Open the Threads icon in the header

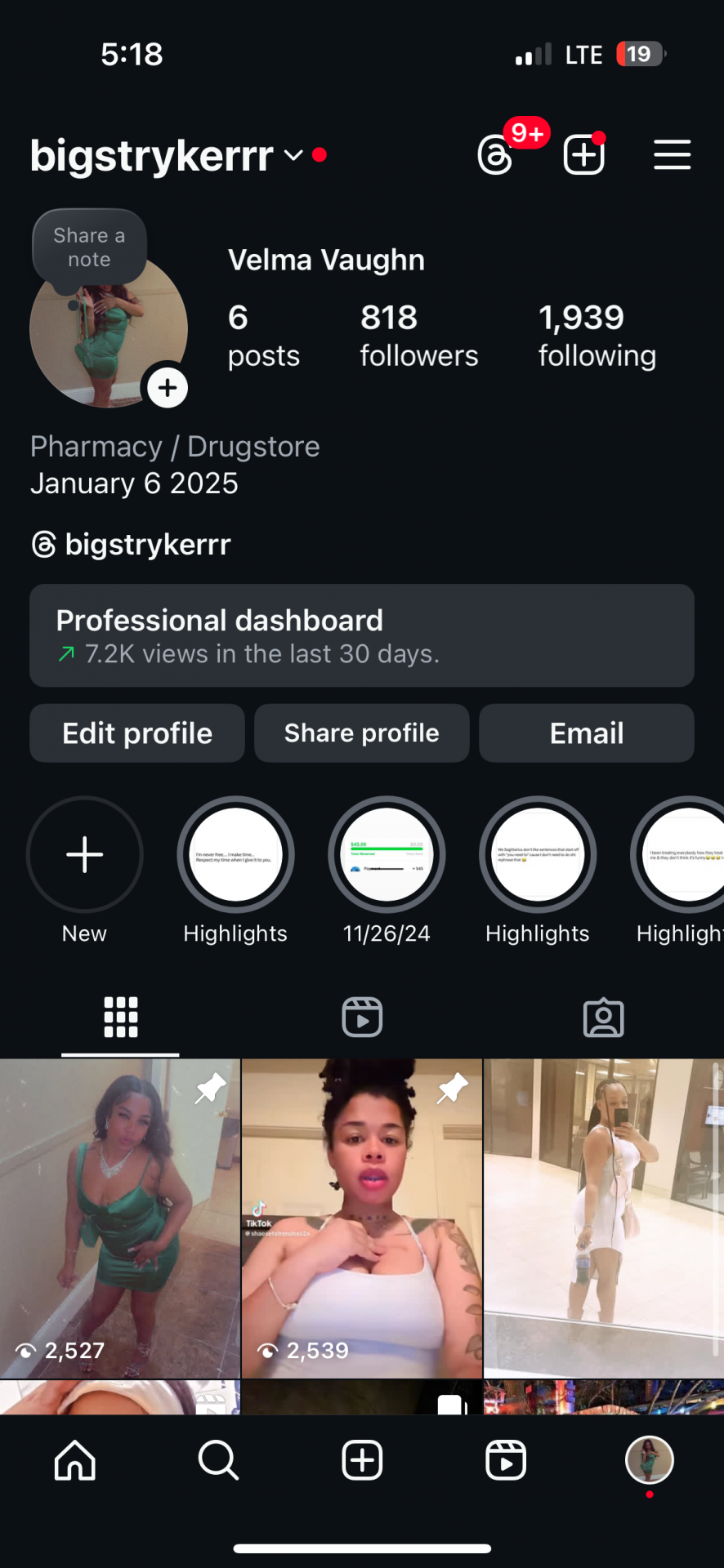pos(495,155)
